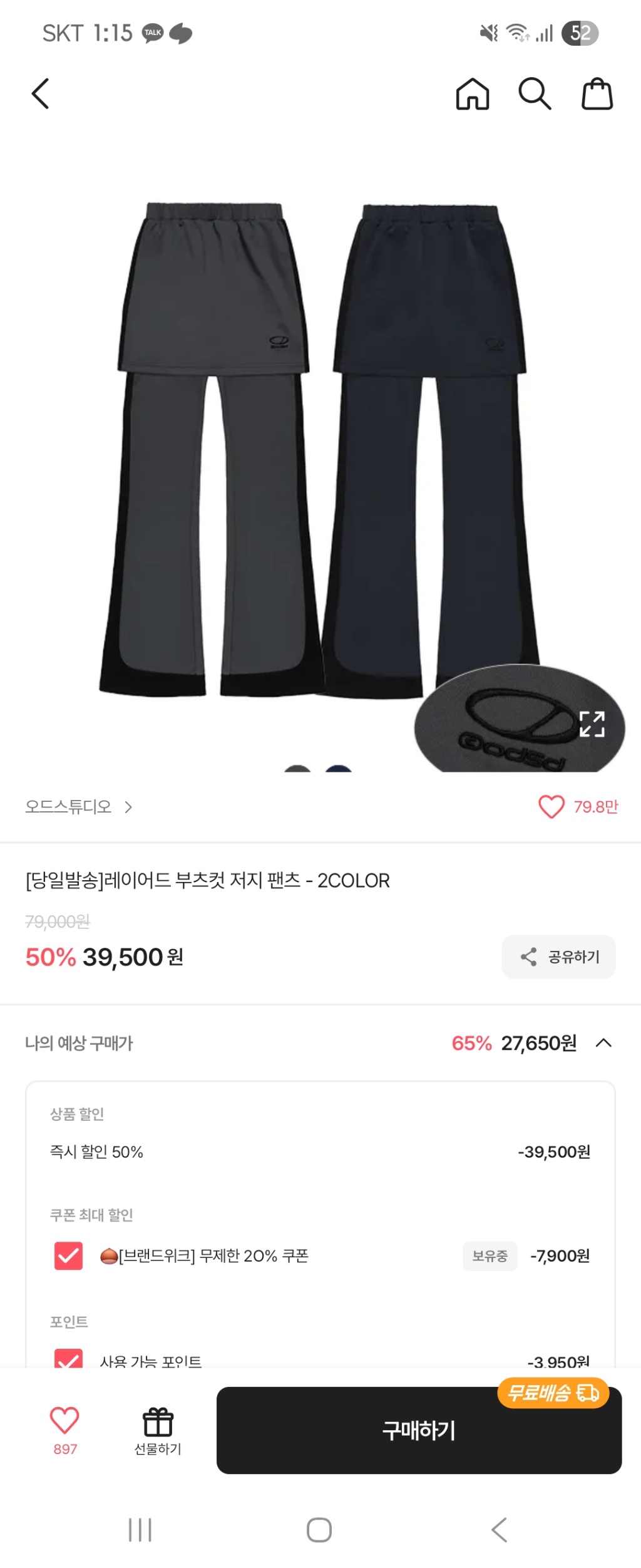Open the shopping bag cart
This screenshot has height=1568, width=641.
597,94
